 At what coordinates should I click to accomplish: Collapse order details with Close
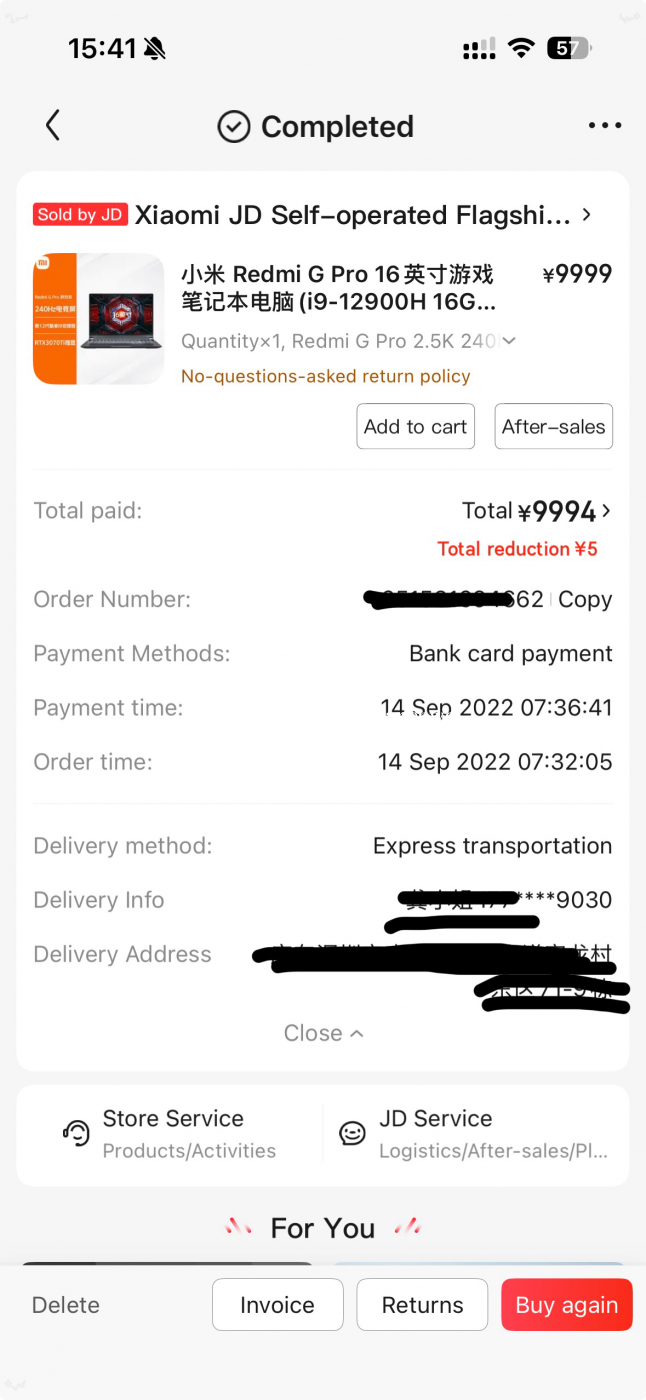point(323,1033)
